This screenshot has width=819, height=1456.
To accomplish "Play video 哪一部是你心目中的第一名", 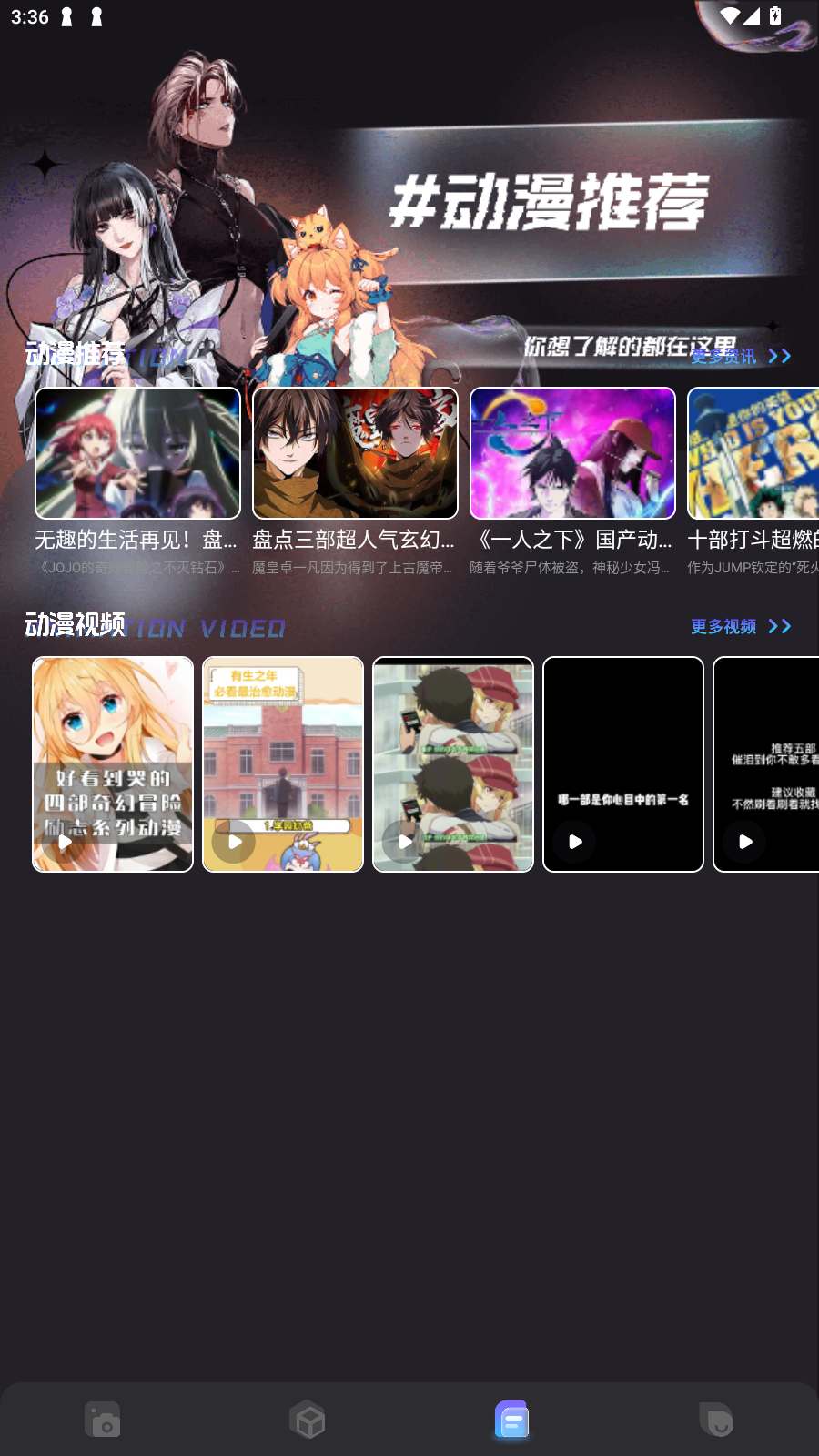I will tap(623, 764).
